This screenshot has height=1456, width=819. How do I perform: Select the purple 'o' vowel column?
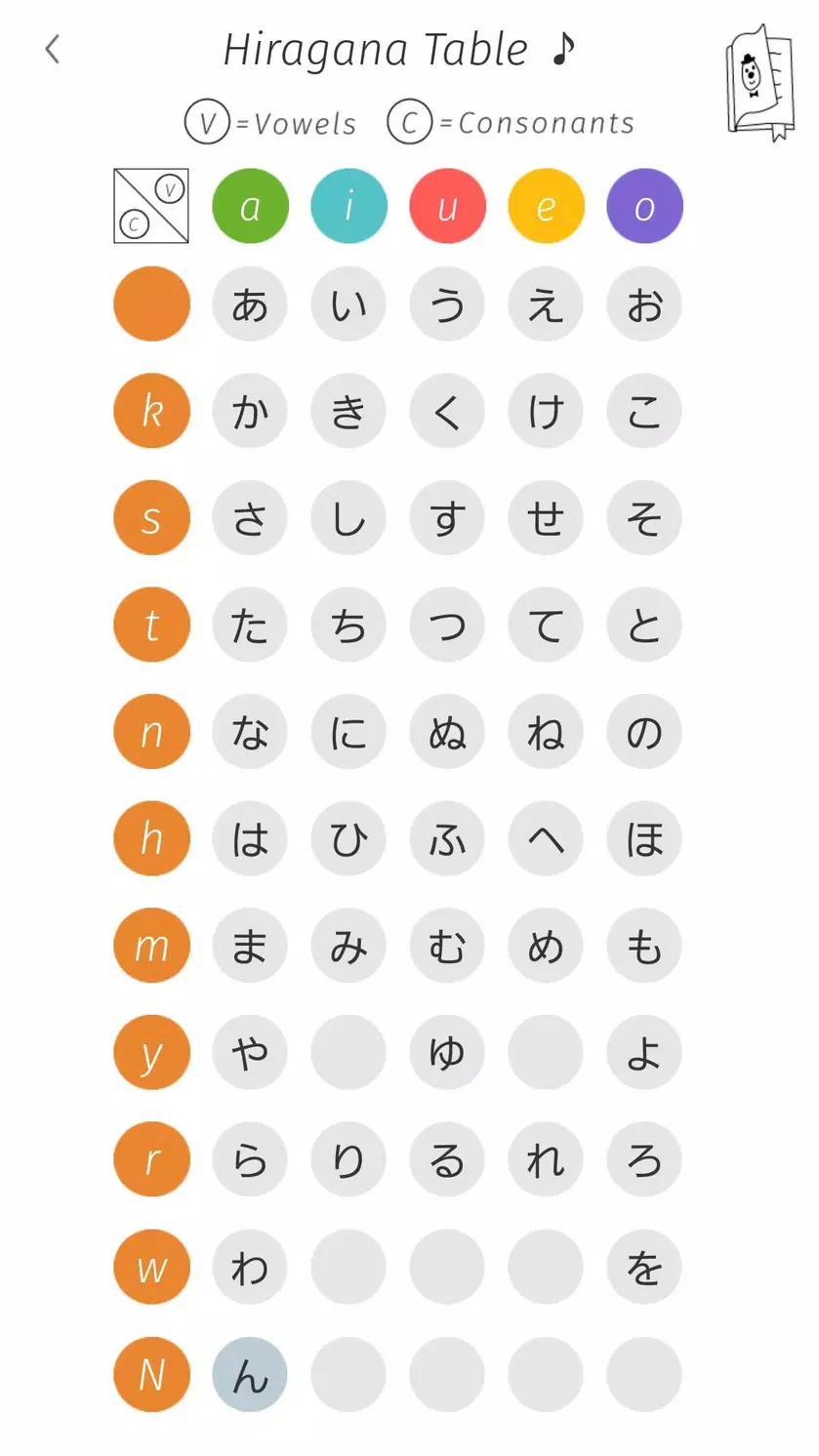point(644,206)
